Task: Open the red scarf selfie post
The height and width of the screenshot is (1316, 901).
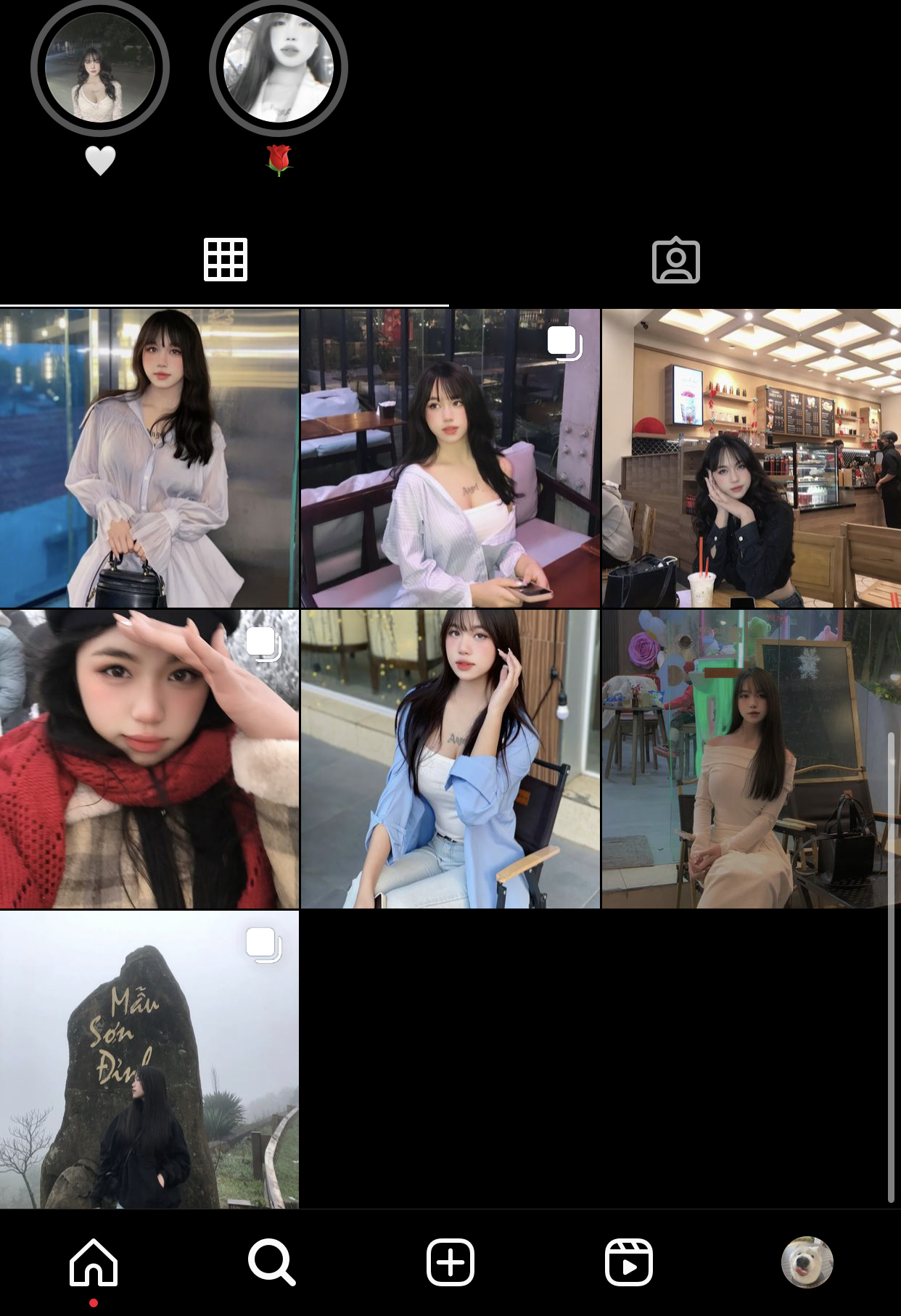Action: (x=149, y=759)
